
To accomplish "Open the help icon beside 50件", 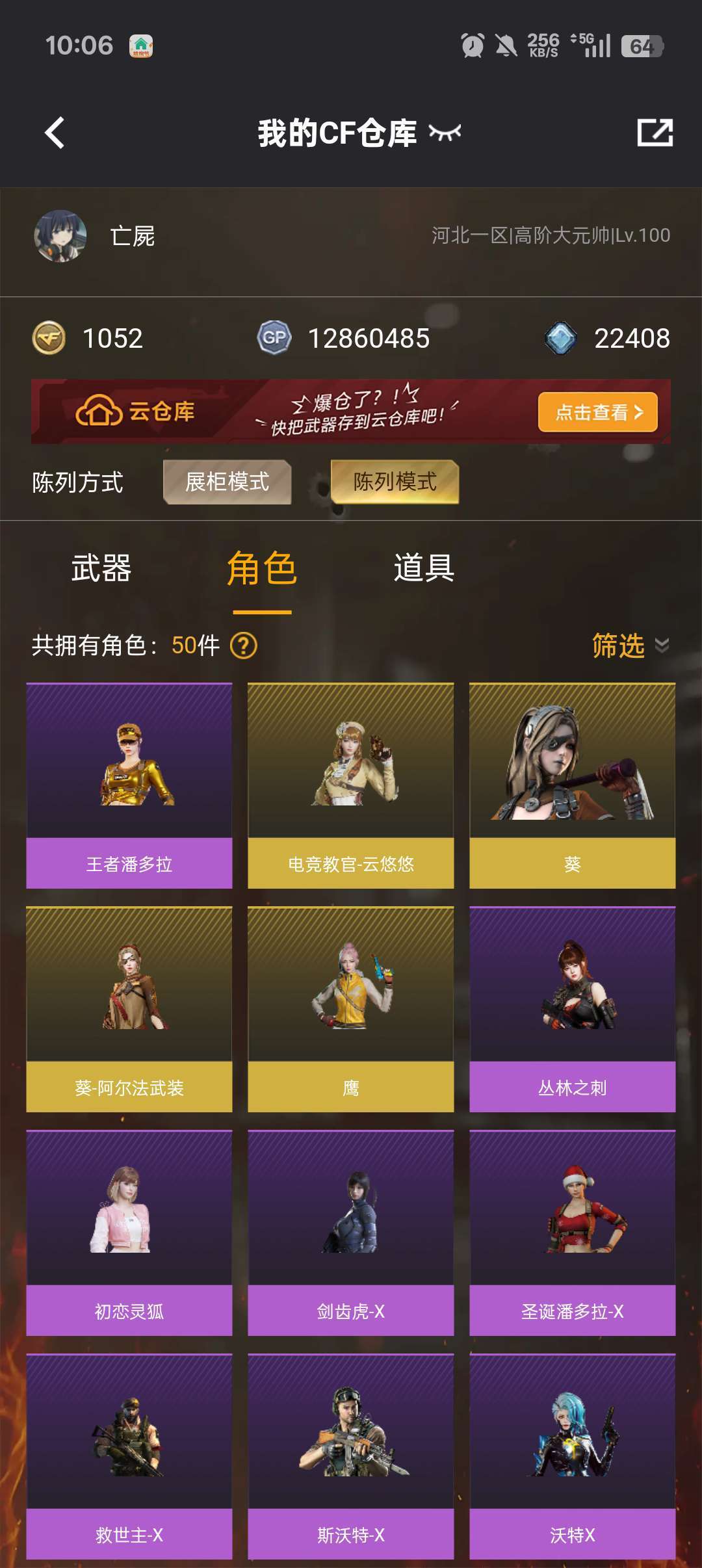I will click(244, 646).
